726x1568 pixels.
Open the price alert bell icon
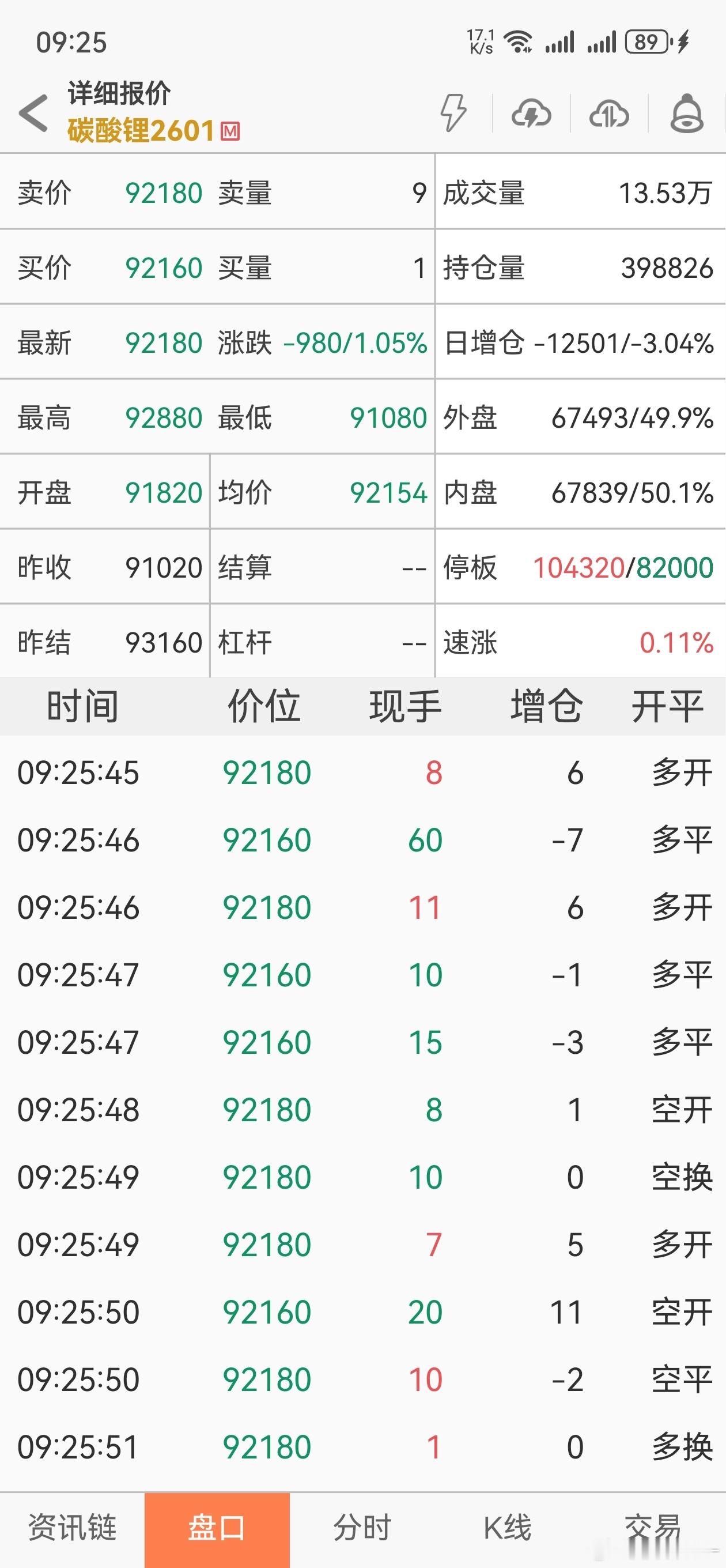click(x=687, y=112)
